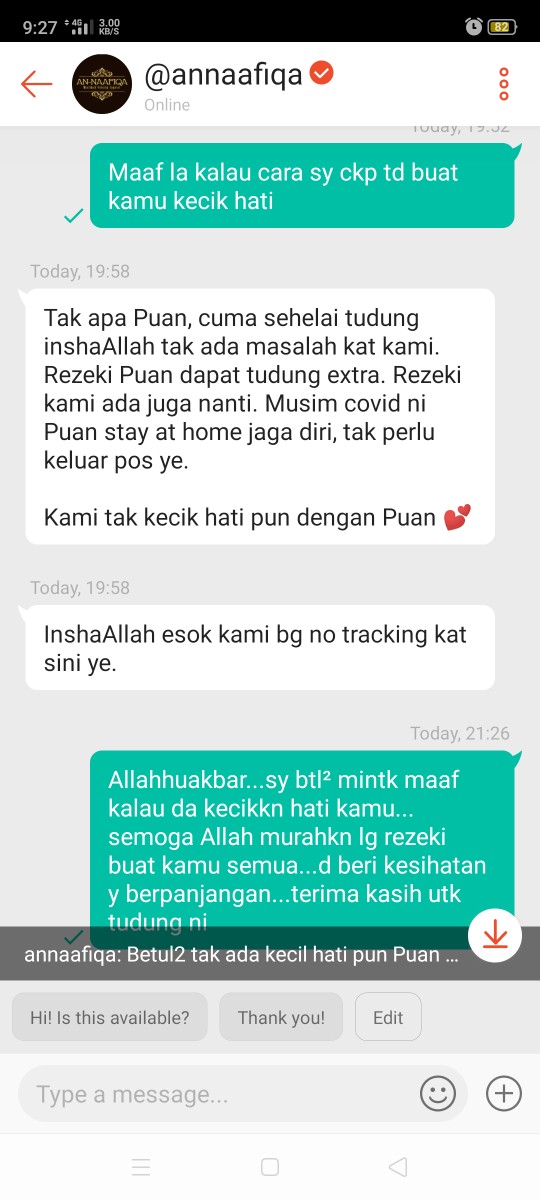Jump to latest message with down arrow
540x1200 pixels.
coord(494,935)
